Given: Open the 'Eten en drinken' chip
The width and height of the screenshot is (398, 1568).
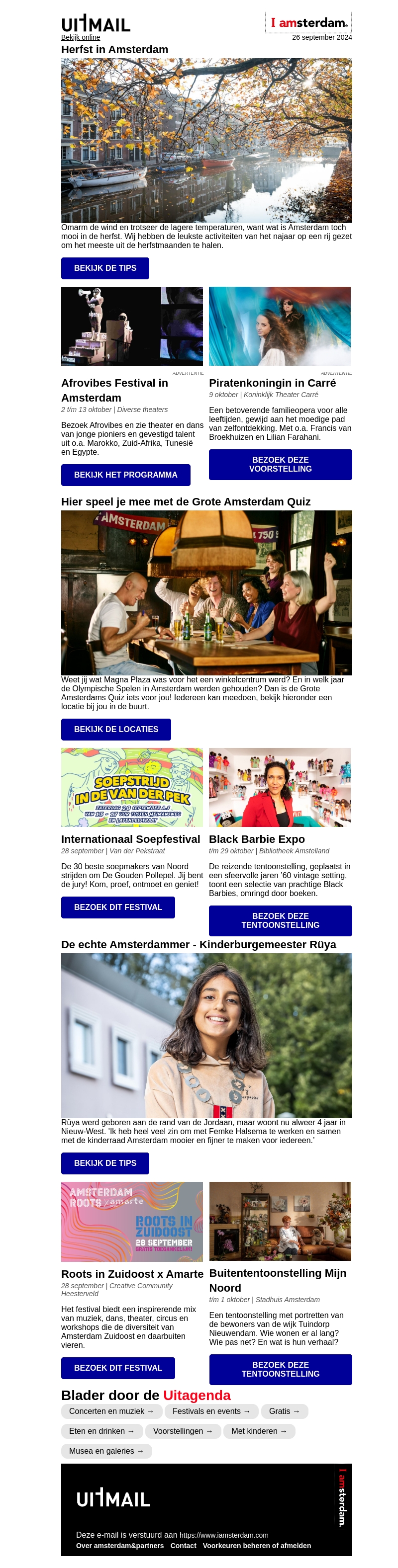Looking at the screenshot, I should [101, 1431].
